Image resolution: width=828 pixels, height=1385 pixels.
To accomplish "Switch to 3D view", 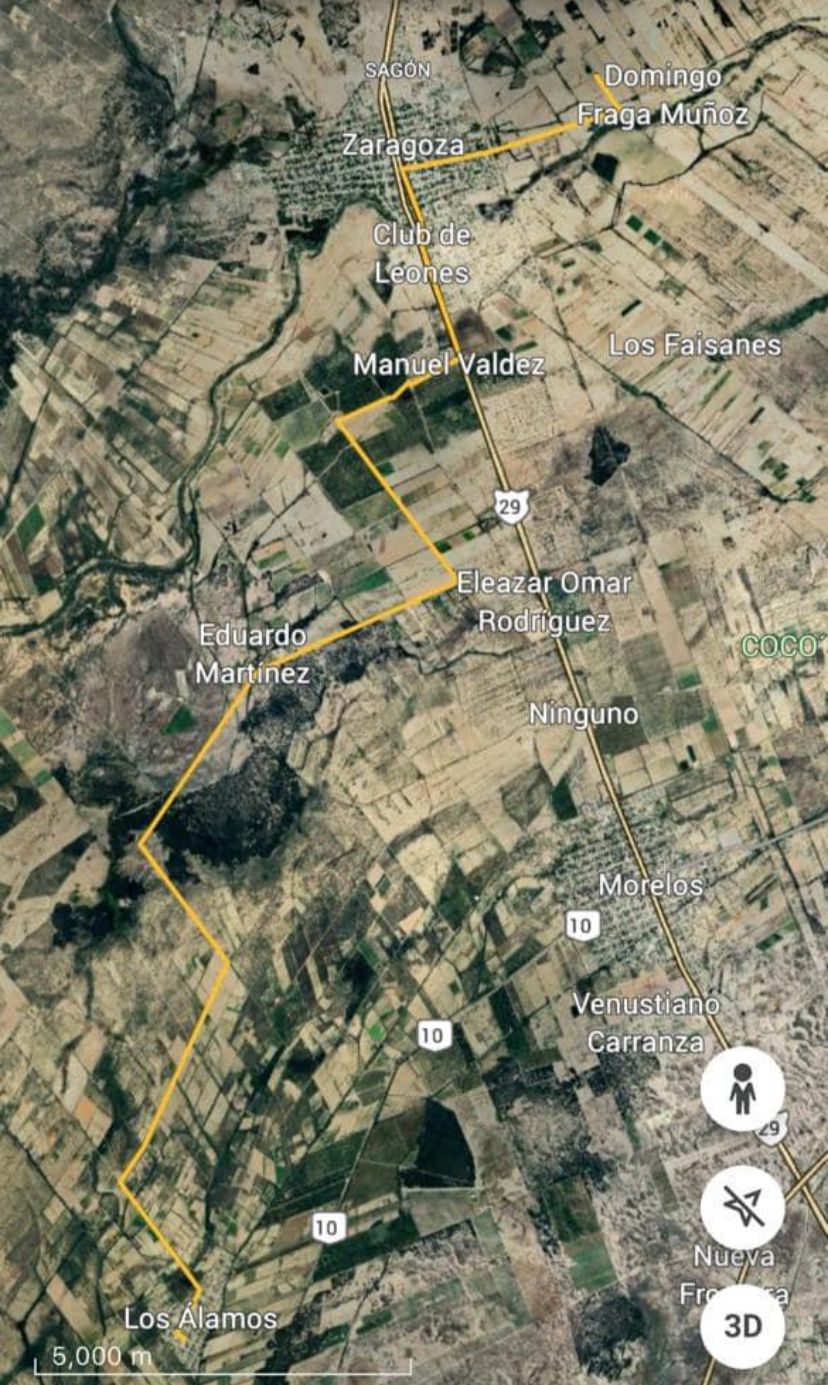I will pyautogui.click(x=742, y=1326).
